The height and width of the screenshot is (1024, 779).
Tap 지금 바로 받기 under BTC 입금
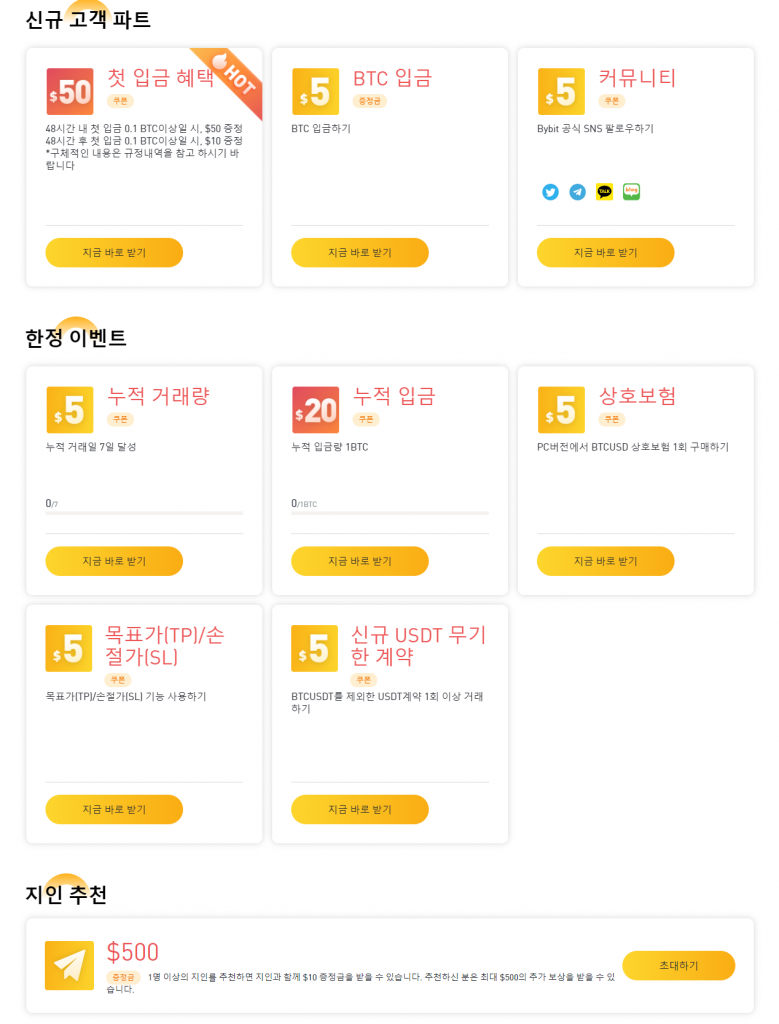pyautogui.click(x=360, y=253)
